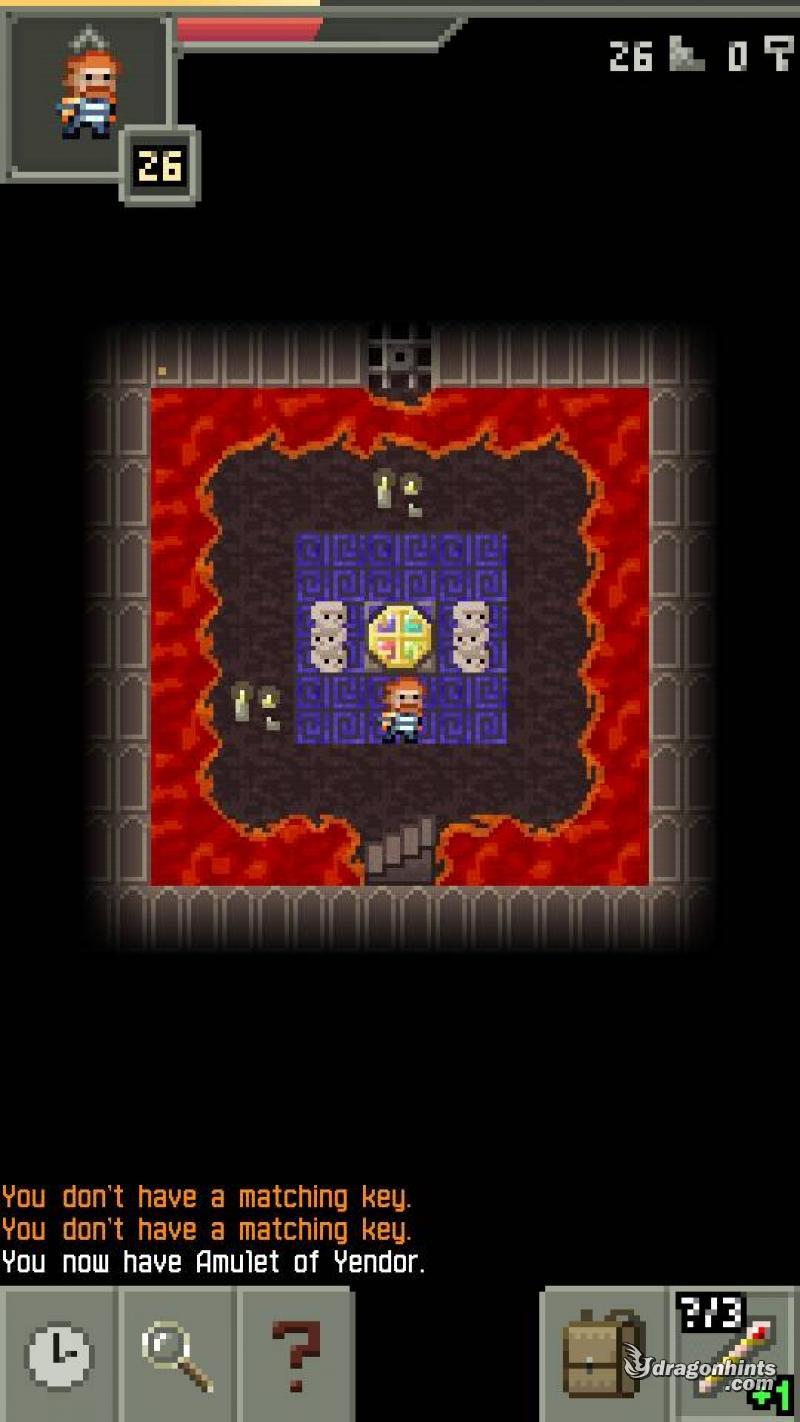
Task: Open the hero avatar status panel
Action: click(89, 95)
